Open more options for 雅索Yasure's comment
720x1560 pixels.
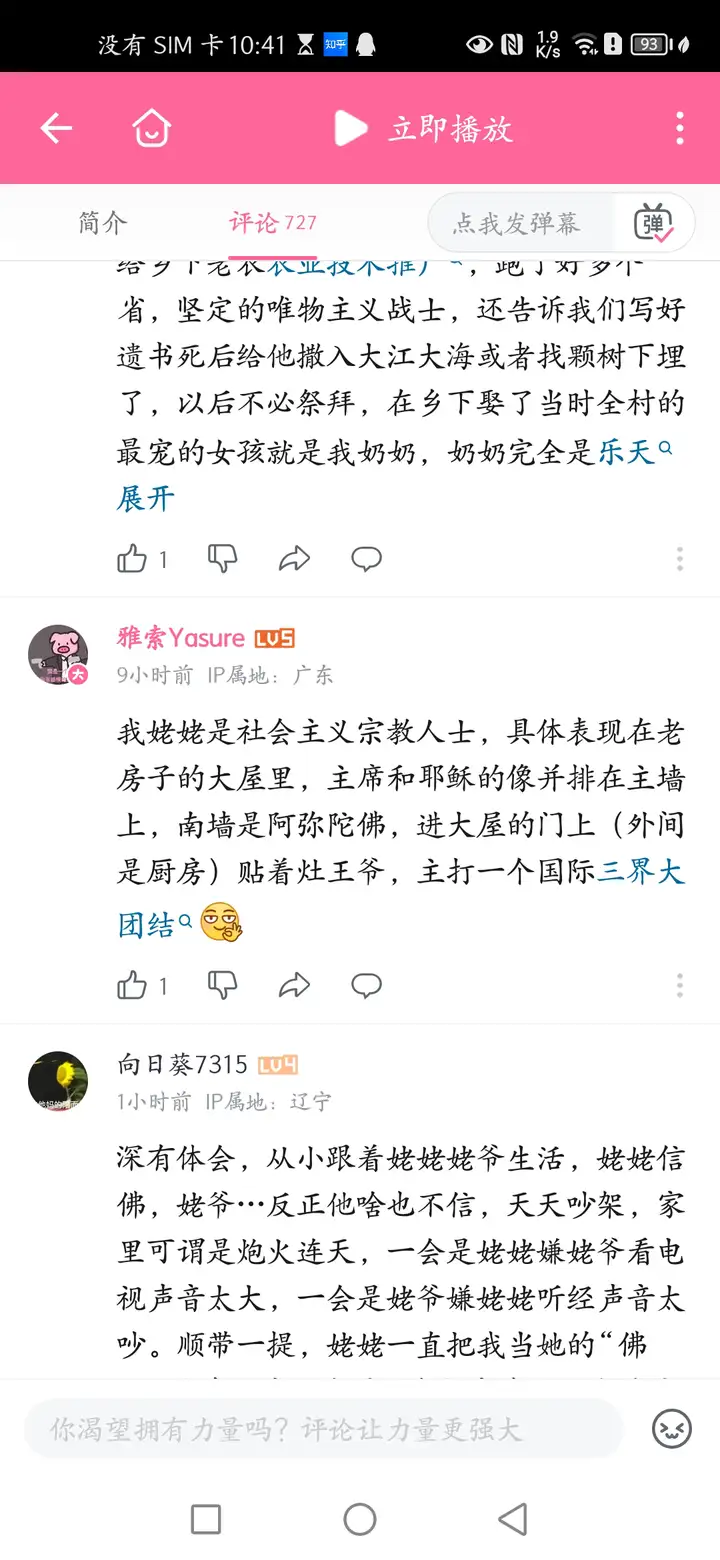[680, 986]
